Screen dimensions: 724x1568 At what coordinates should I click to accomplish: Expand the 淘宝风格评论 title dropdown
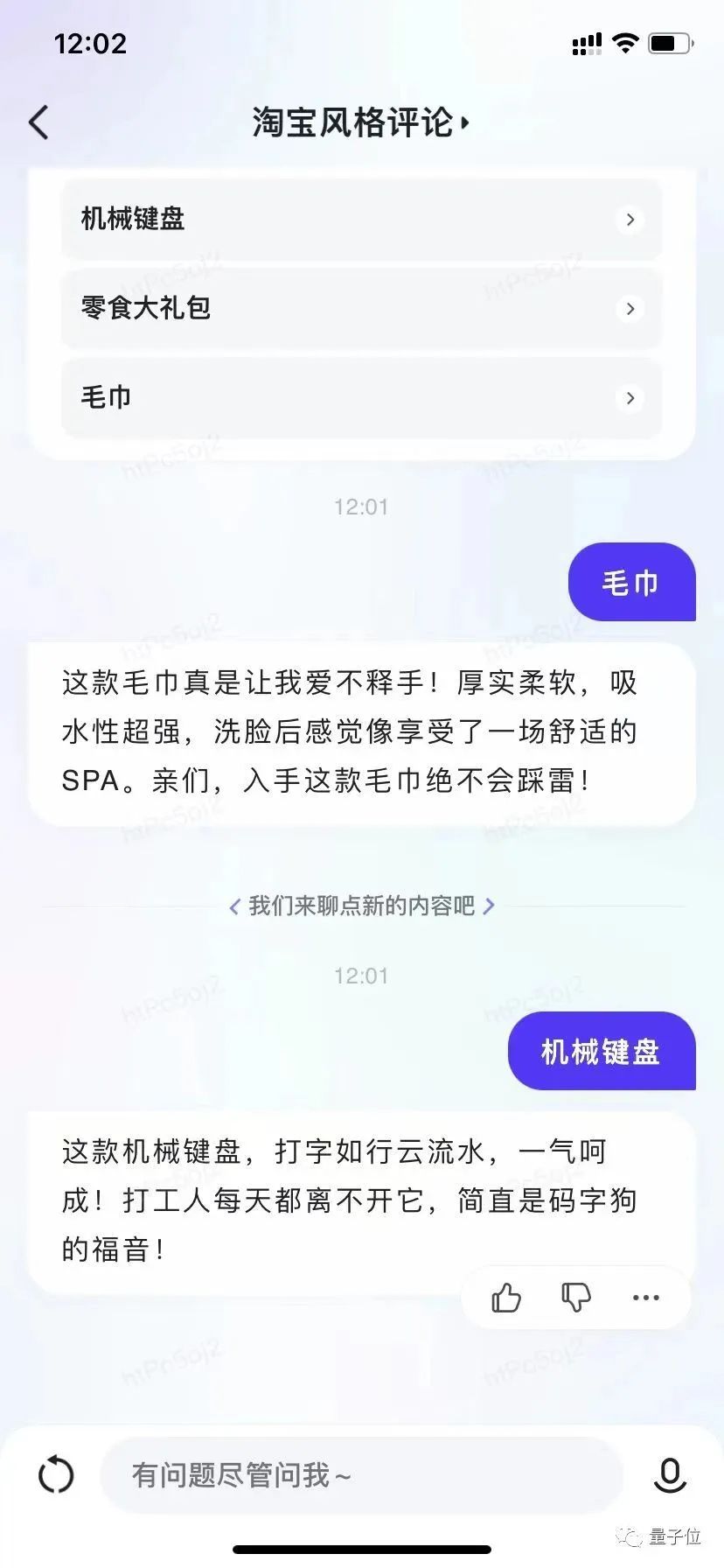tap(360, 122)
